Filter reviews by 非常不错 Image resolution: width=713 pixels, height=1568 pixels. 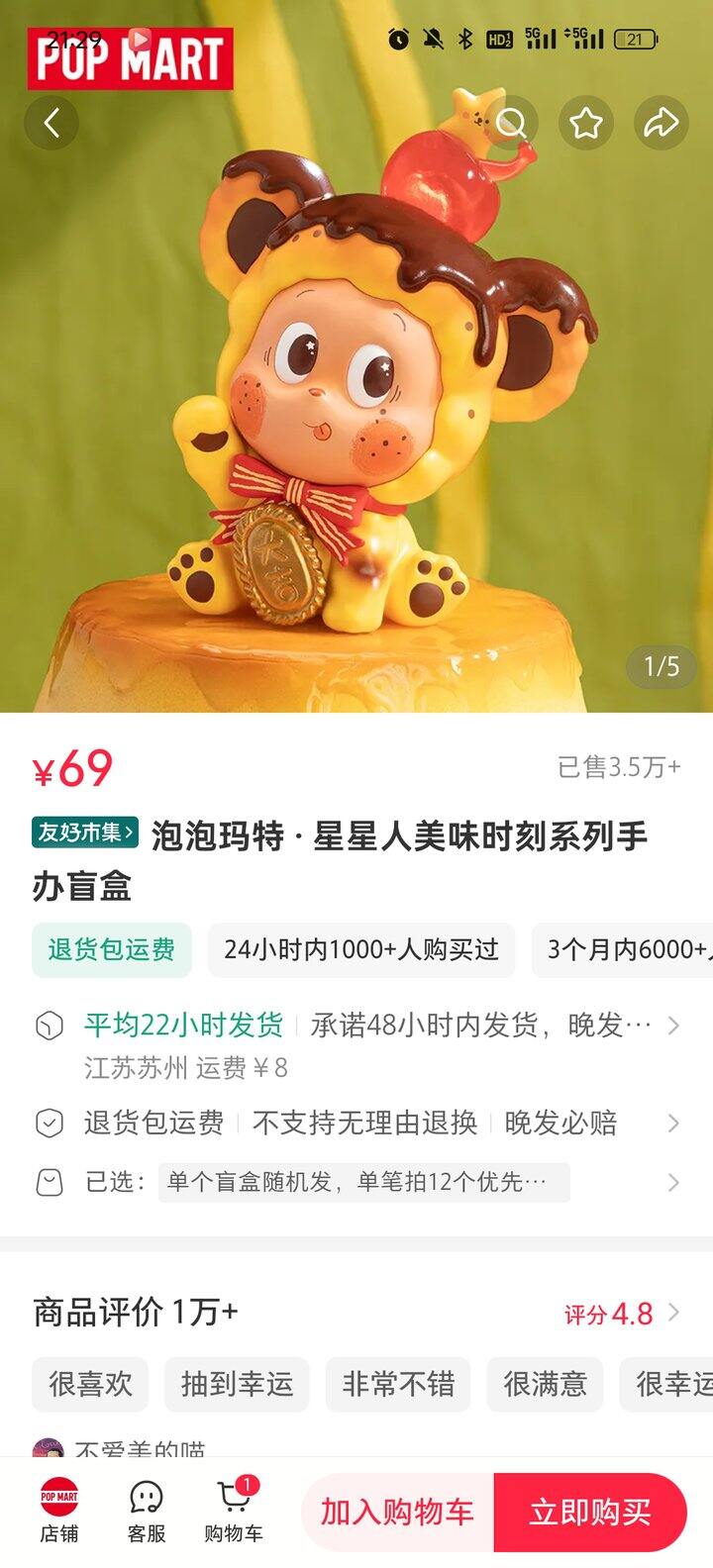coord(398,1383)
